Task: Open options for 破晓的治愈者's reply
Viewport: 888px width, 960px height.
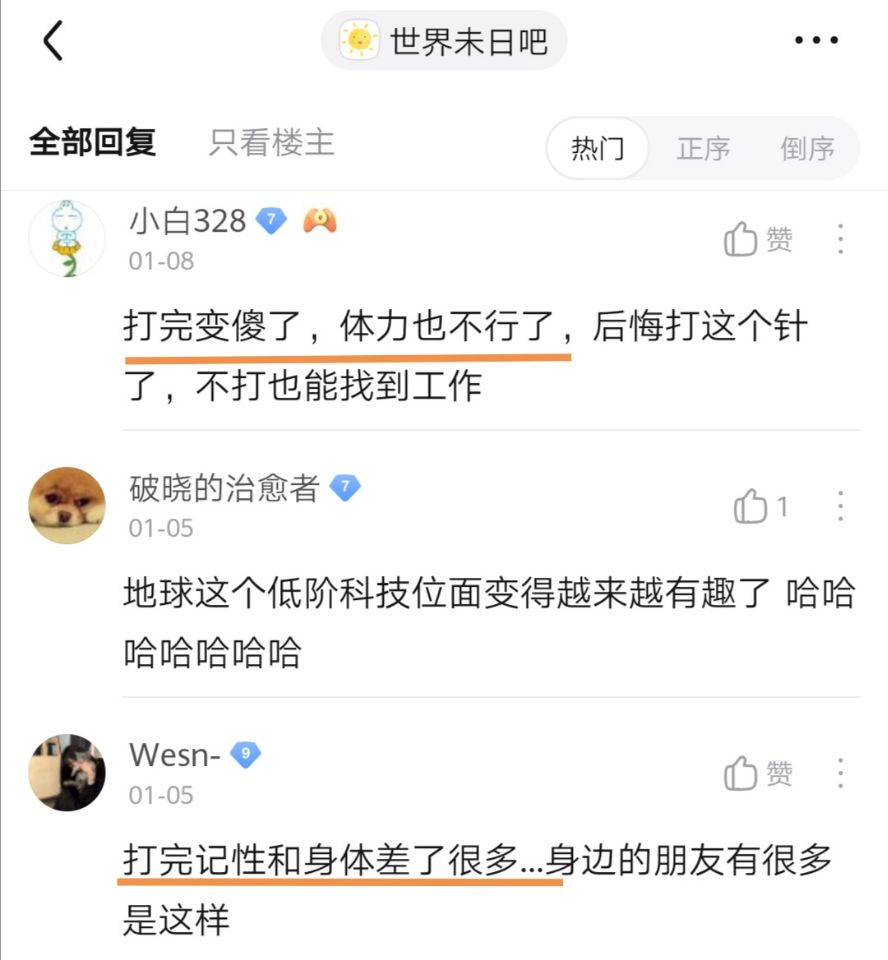Action: tap(840, 507)
